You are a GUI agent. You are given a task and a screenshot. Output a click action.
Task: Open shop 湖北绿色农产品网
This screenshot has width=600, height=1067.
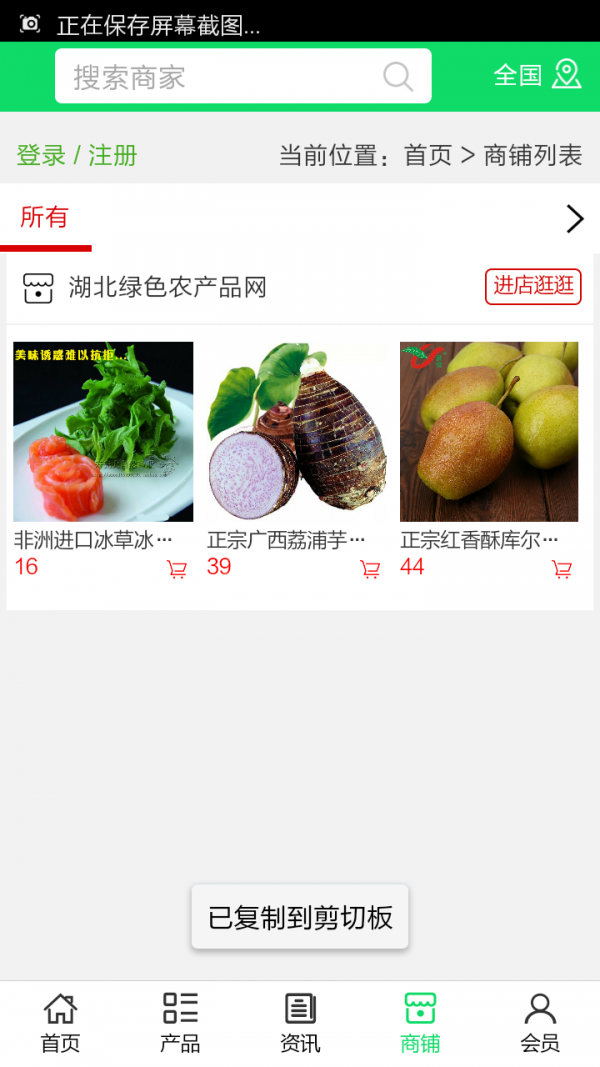click(x=167, y=288)
